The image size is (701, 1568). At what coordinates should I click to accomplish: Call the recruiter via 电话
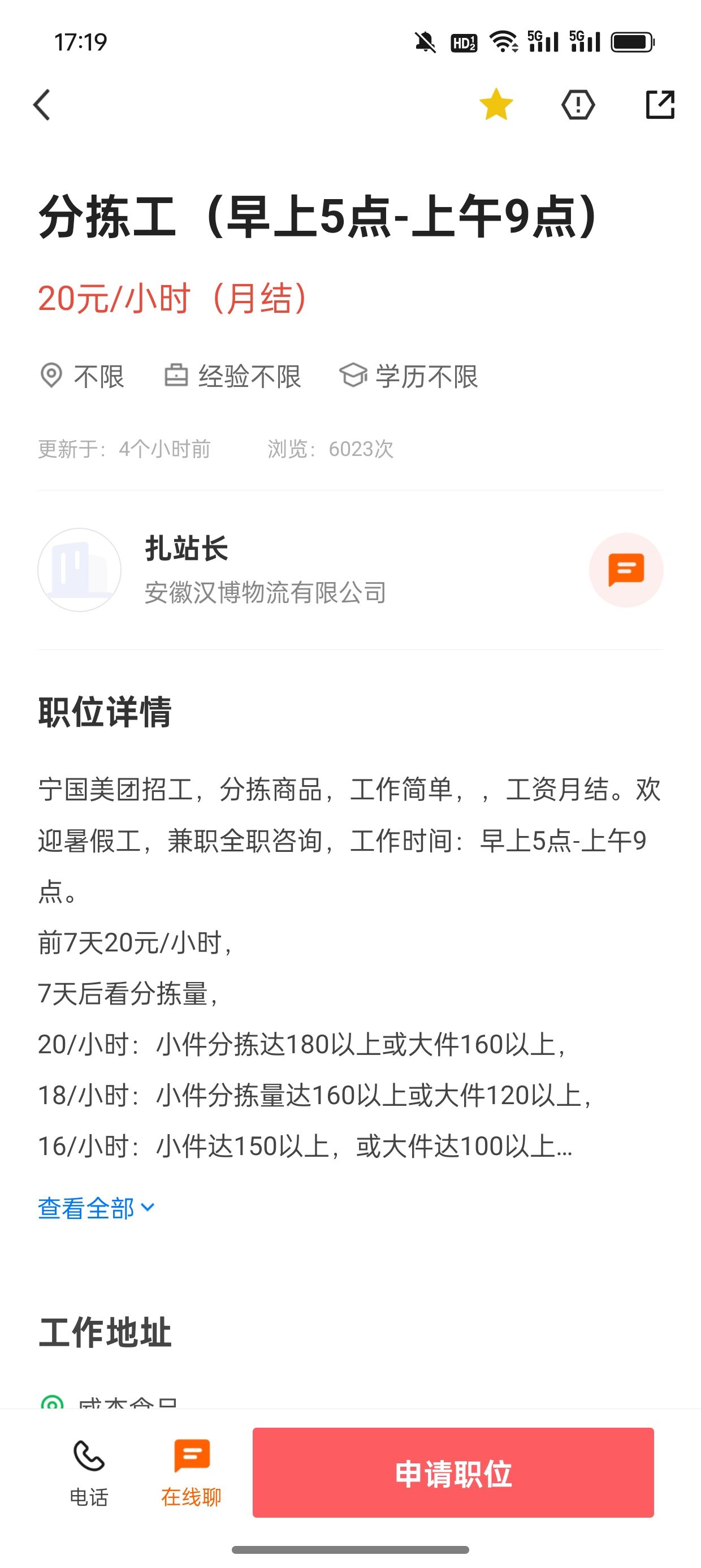[89, 1472]
